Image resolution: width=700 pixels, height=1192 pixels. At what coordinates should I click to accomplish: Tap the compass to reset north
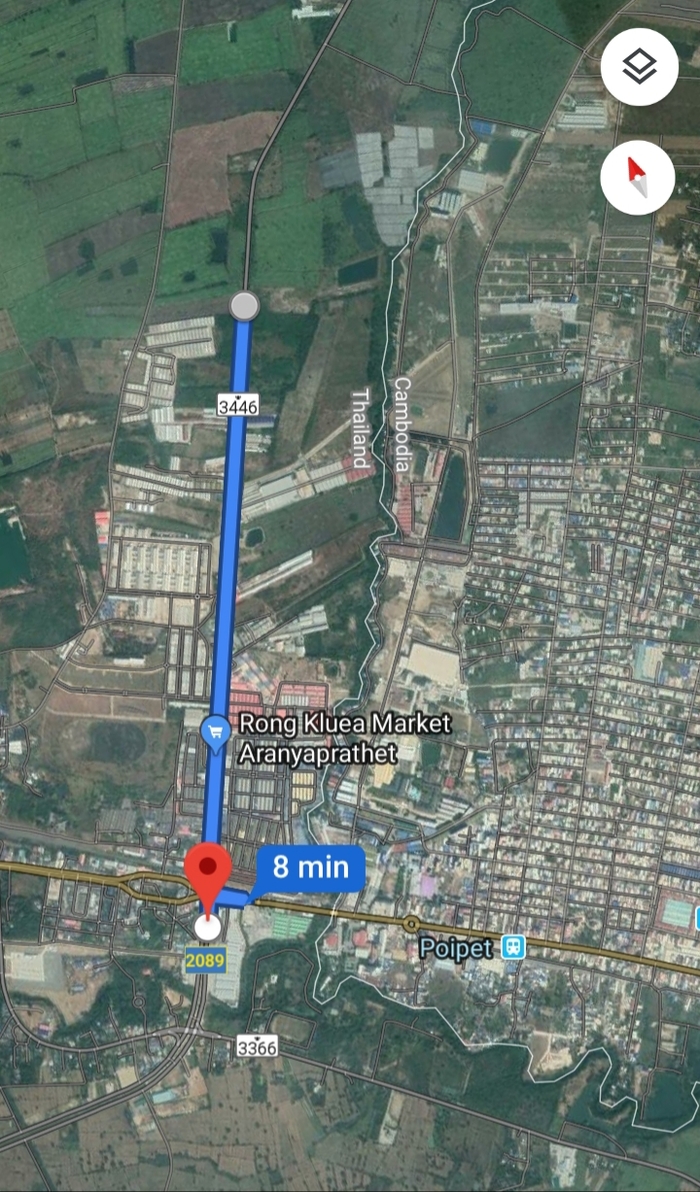click(x=640, y=177)
